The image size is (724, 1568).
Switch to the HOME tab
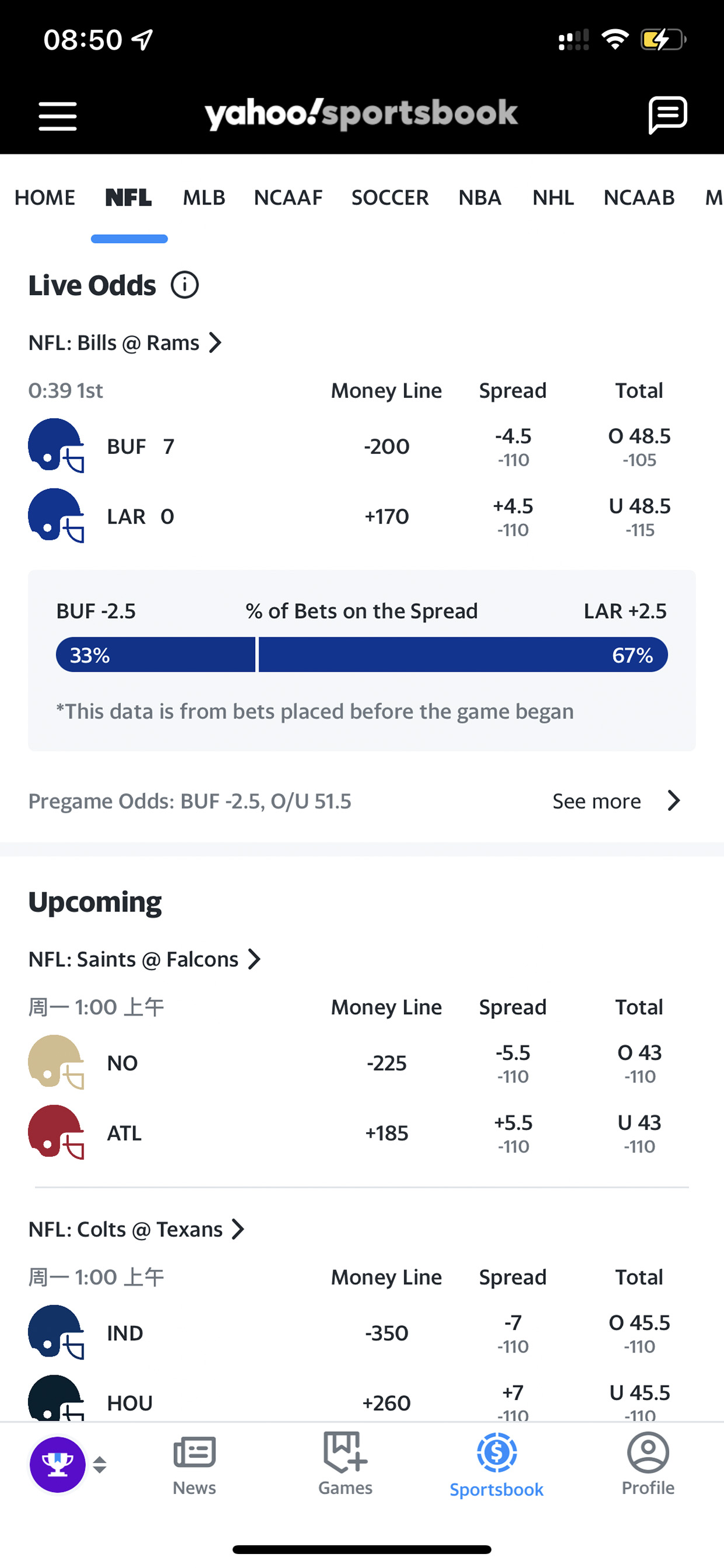point(45,198)
